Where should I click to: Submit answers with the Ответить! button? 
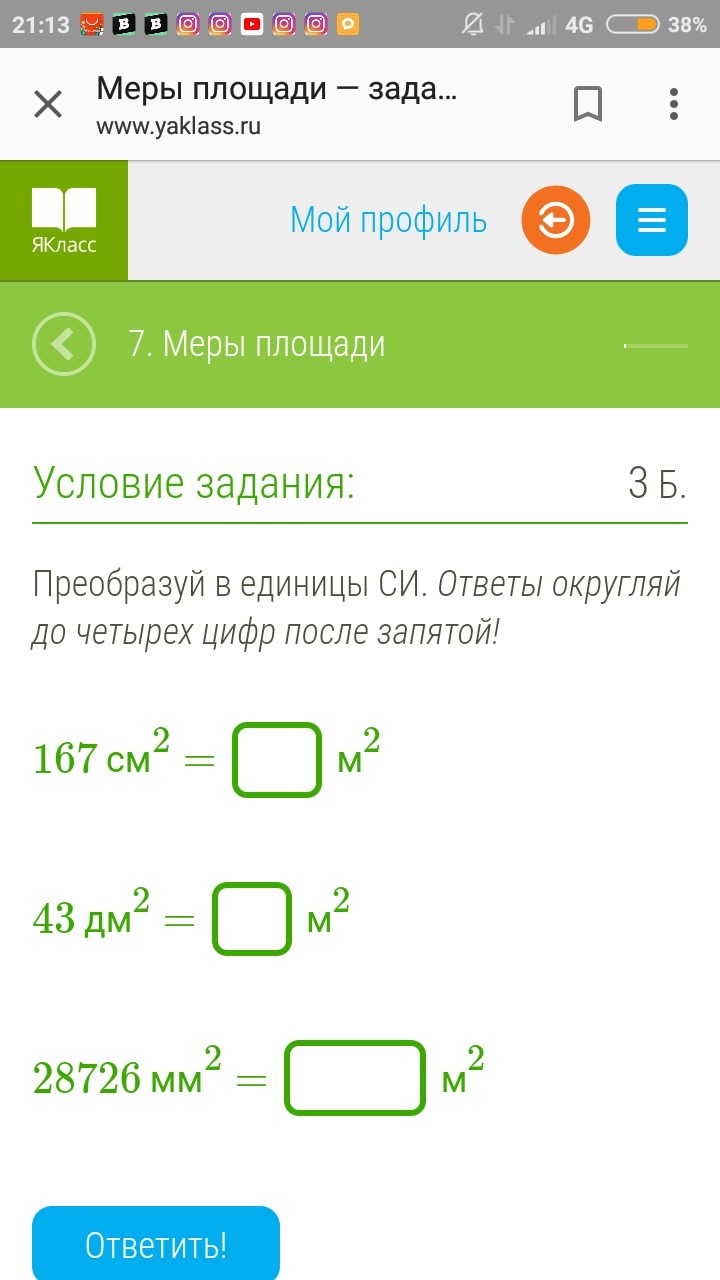pos(156,1245)
